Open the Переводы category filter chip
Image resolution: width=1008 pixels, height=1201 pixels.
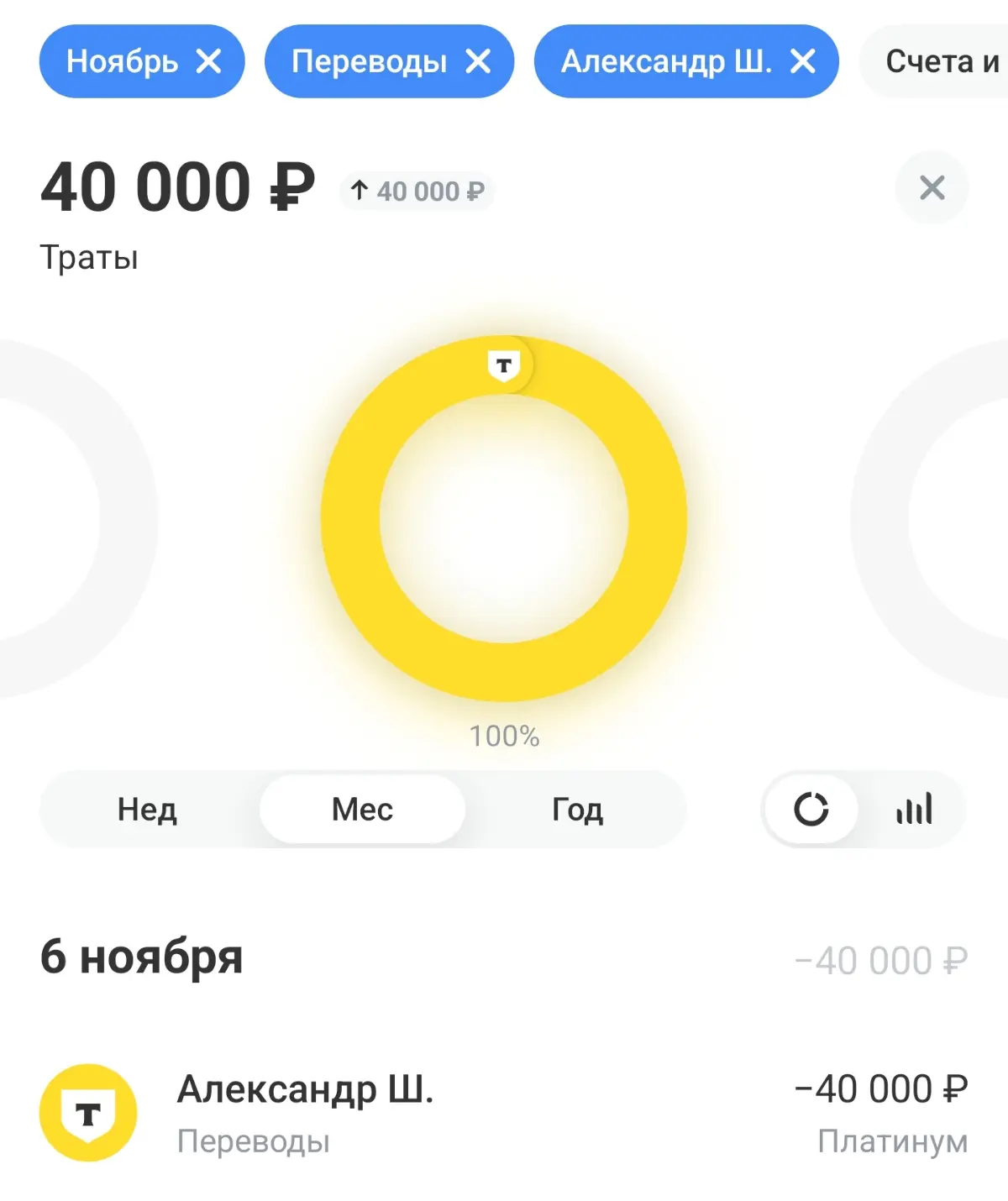[x=370, y=60]
